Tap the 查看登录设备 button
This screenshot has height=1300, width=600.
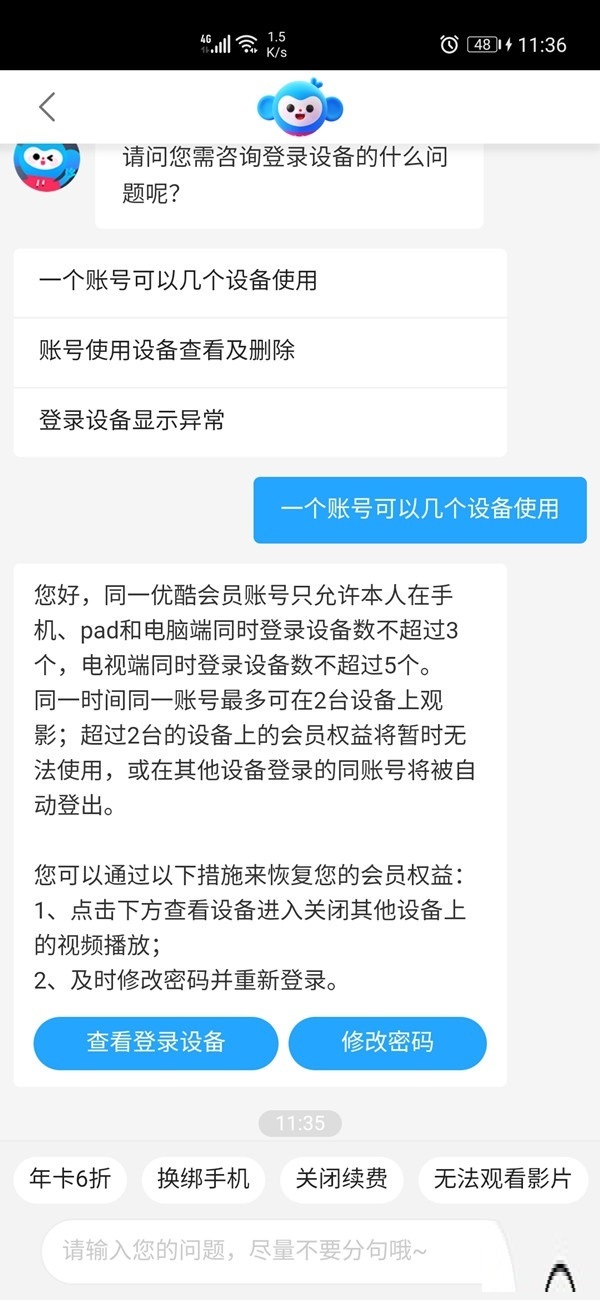point(156,1042)
